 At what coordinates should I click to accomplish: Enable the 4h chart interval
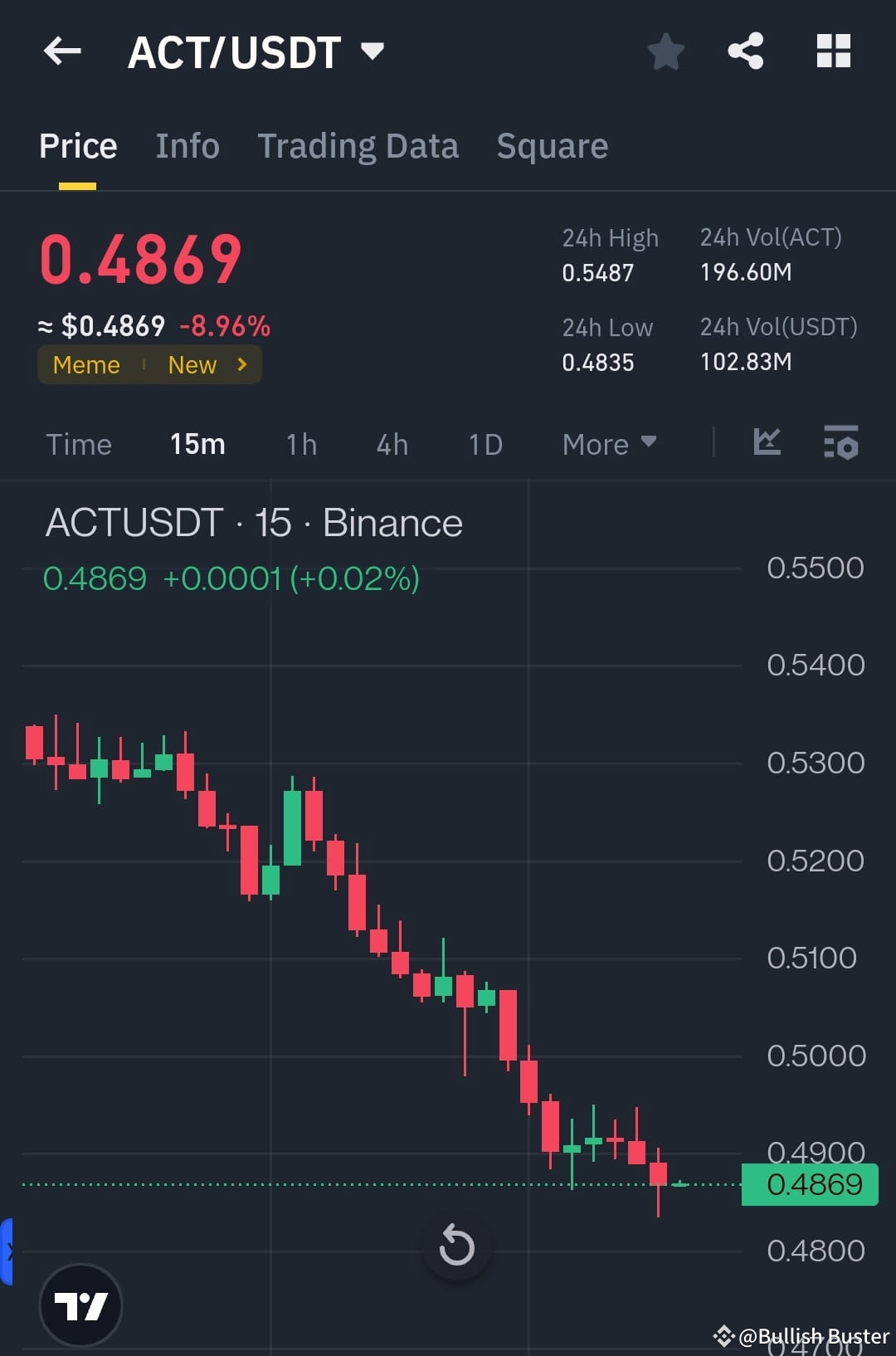[x=391, y=445]
